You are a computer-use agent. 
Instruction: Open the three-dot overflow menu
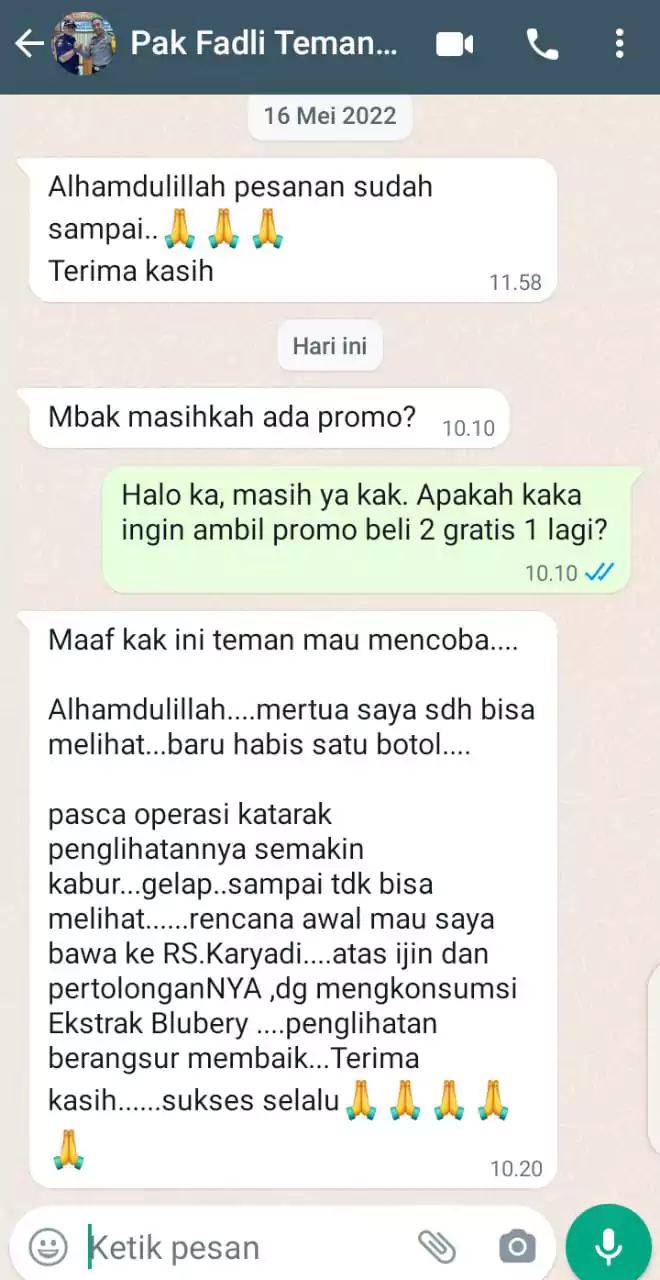click(620, 44)
